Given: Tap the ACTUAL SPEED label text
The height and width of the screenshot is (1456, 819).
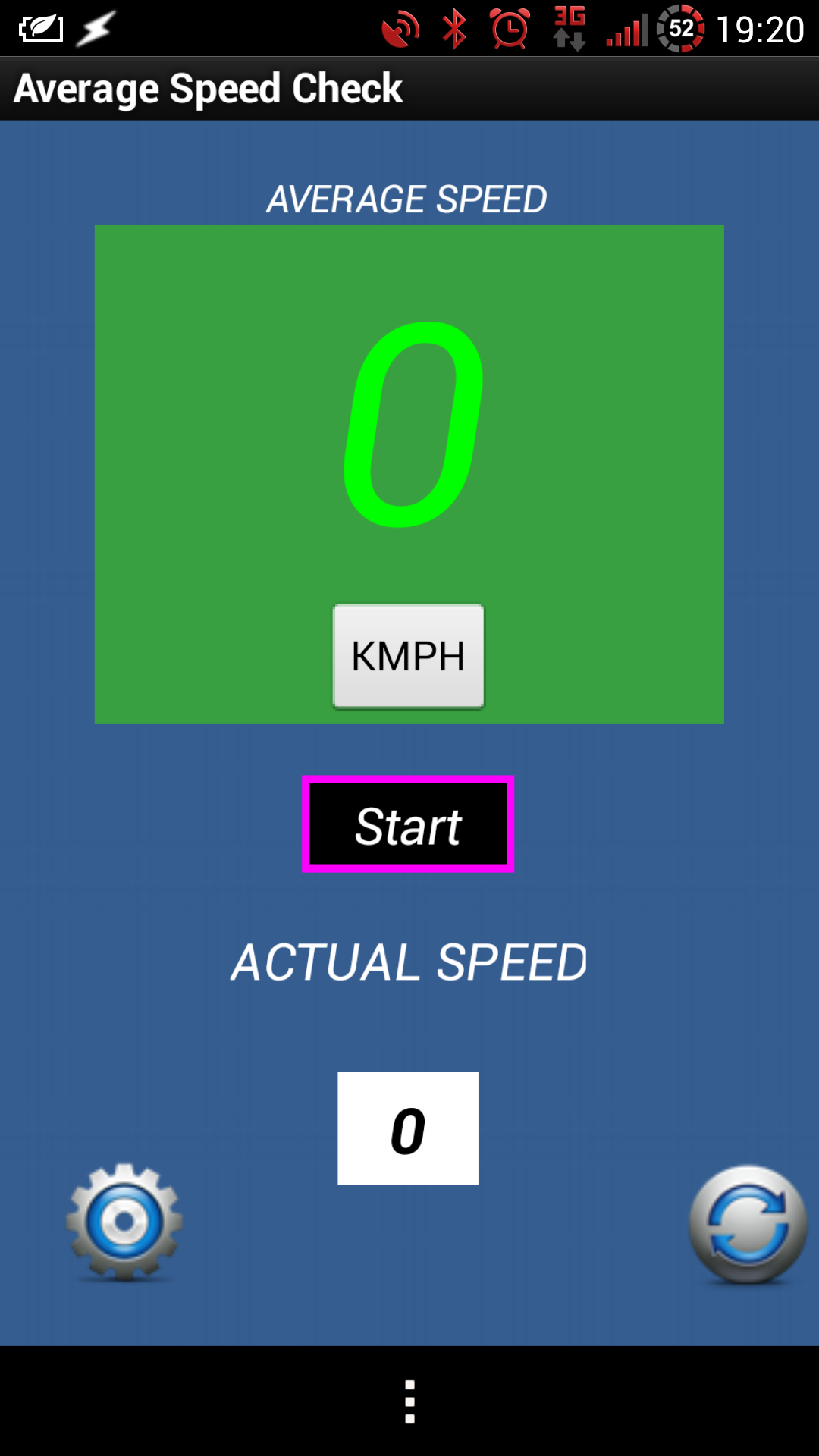Looking at the screenshot, I should 409,962.
